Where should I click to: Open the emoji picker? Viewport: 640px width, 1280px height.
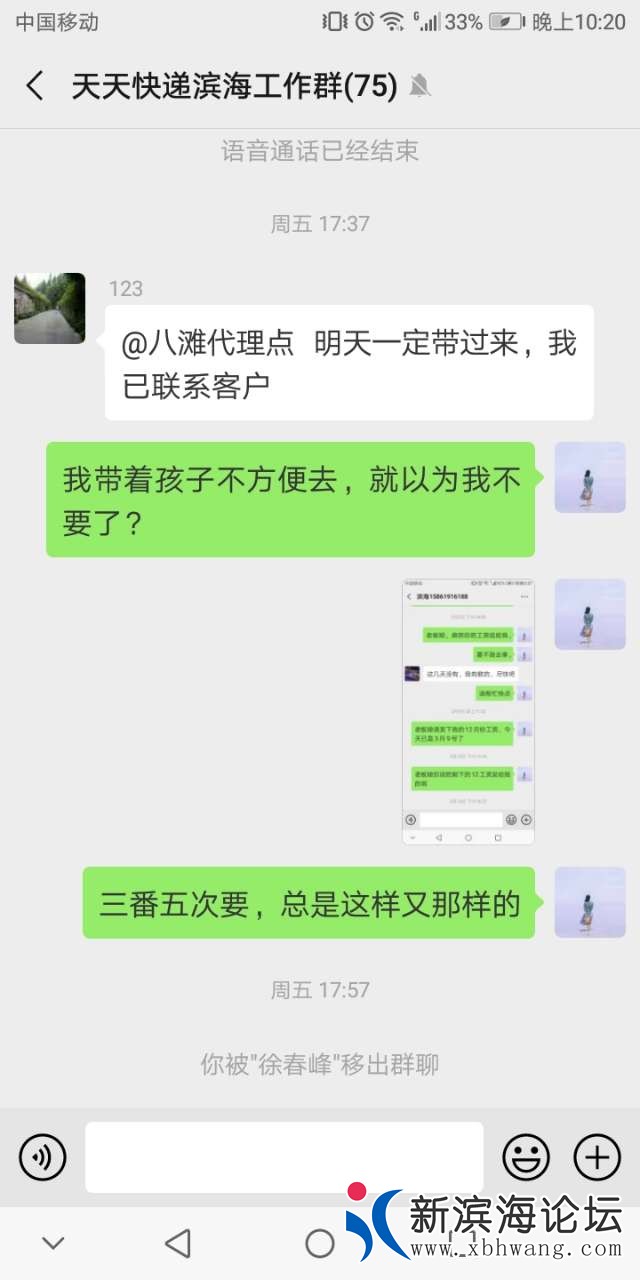coord(525,1158)
